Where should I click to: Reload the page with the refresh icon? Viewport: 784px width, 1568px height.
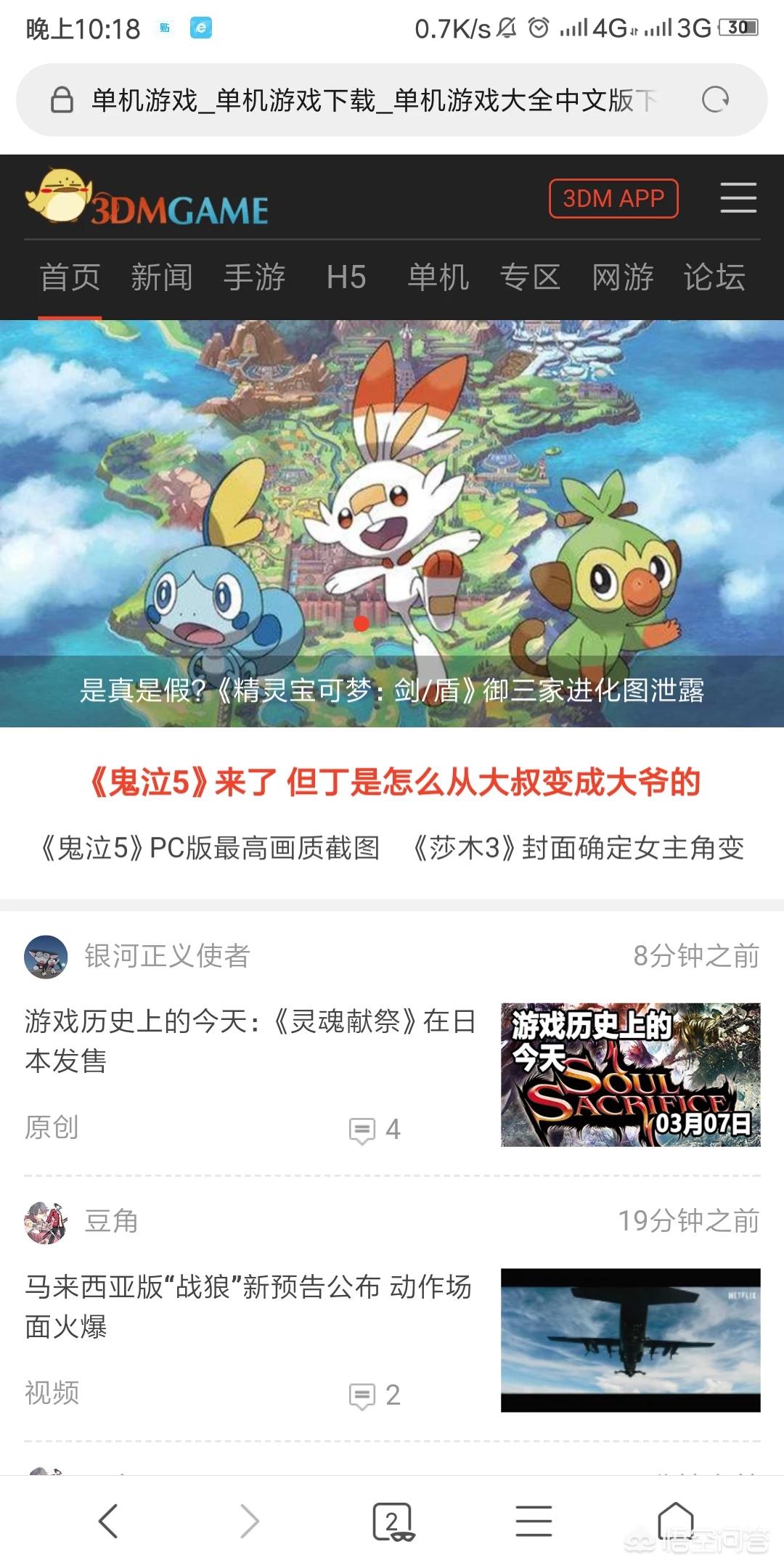click(715, 99)
